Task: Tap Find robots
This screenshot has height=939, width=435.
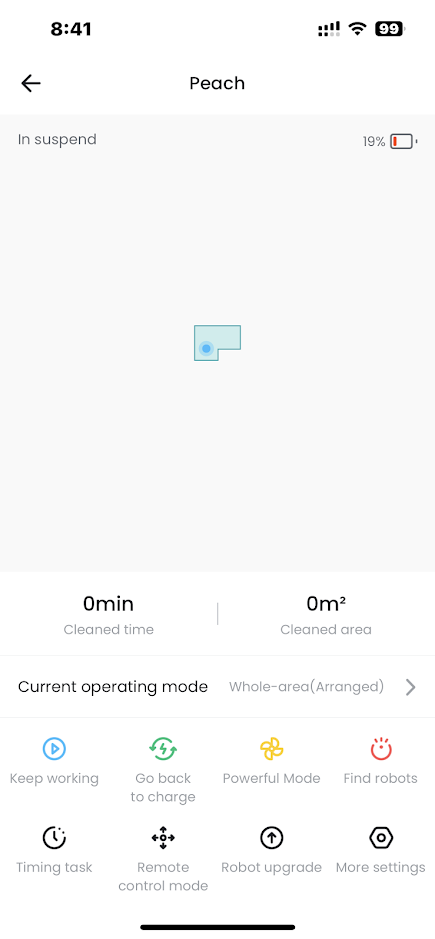Action: [380, 761]
